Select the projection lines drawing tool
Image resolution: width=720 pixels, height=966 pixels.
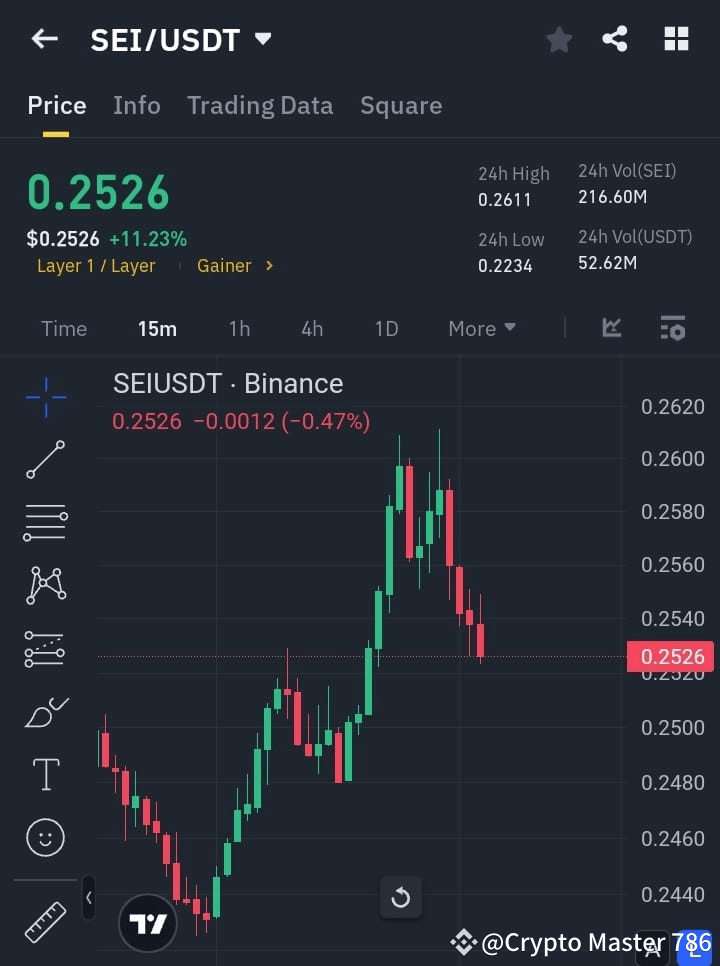tap(45, 648)
